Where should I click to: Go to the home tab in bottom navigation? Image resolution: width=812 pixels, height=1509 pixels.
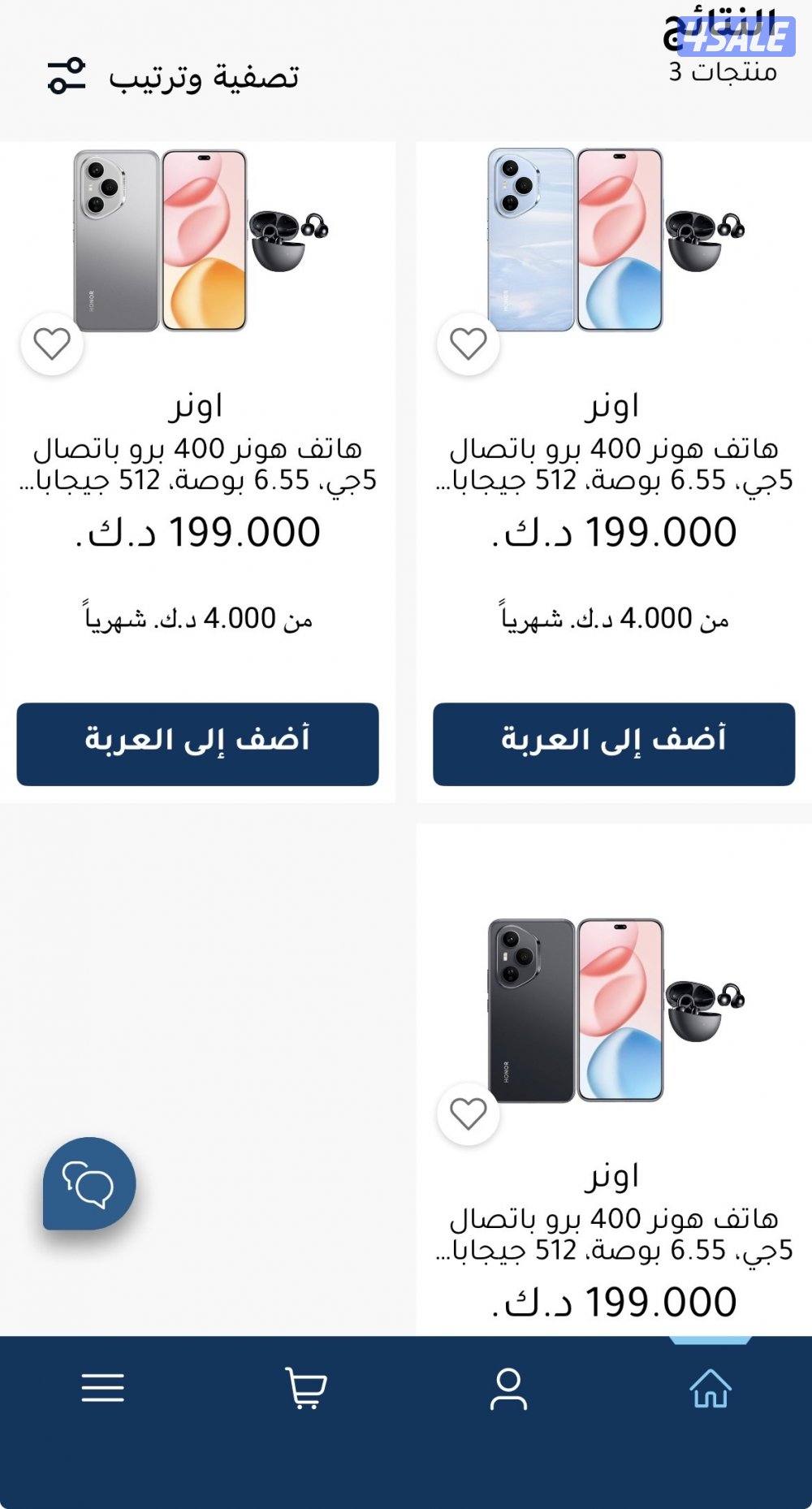tap(710, 1386)
